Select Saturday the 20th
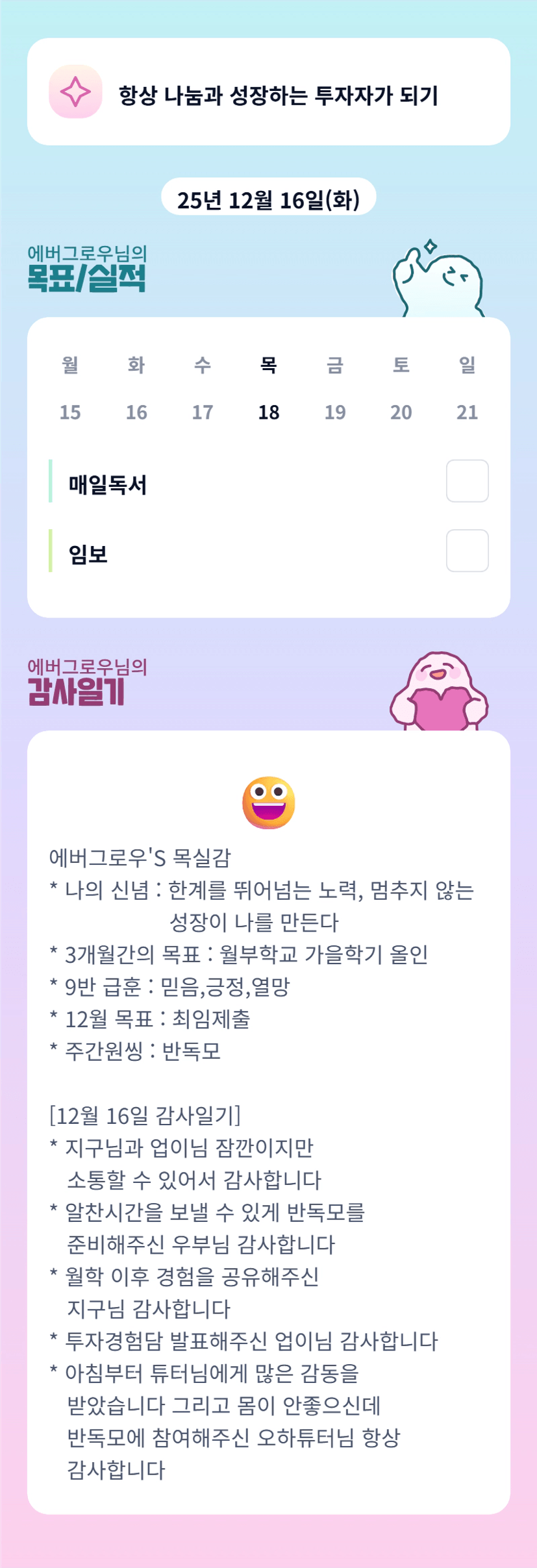This screenshot has height=1568, width=537. point(401,388)
